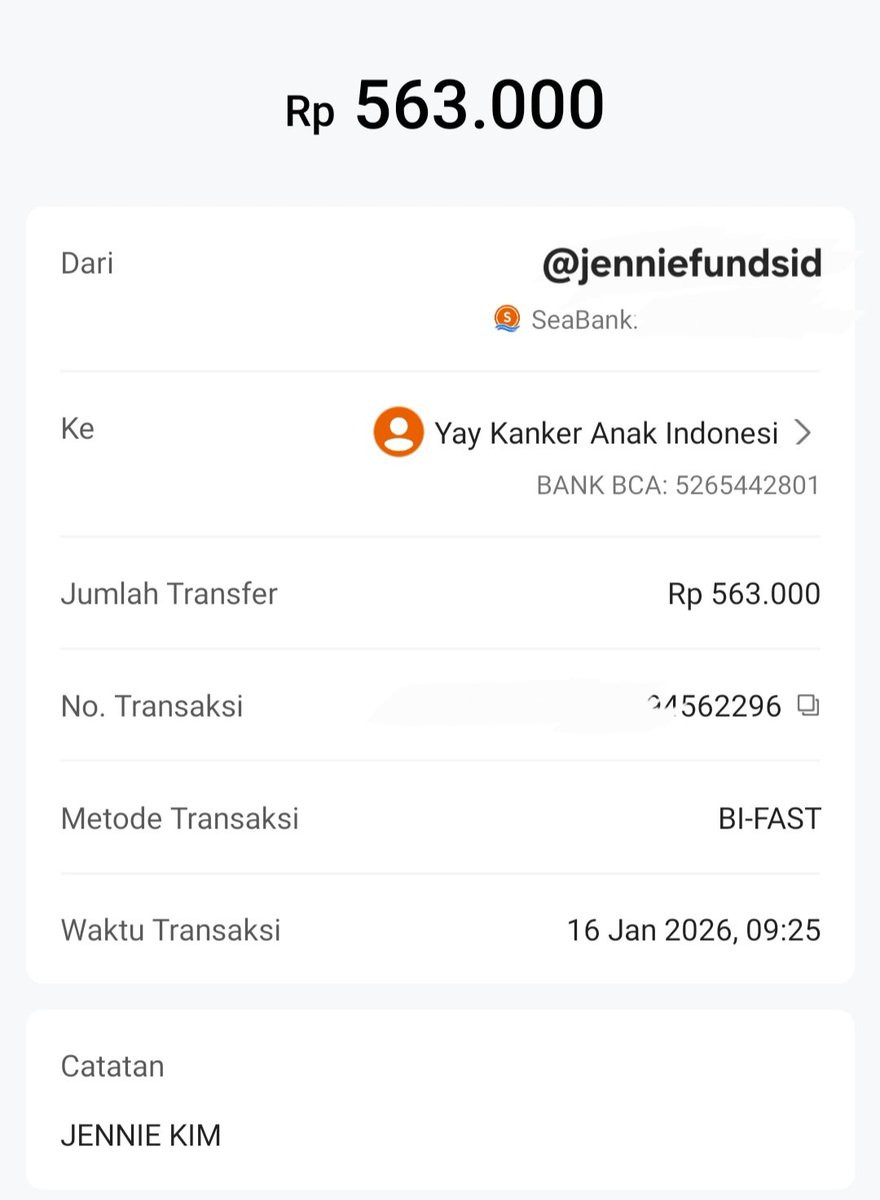Open recipient Yay Kanker Anak Indonesi details

802,433
